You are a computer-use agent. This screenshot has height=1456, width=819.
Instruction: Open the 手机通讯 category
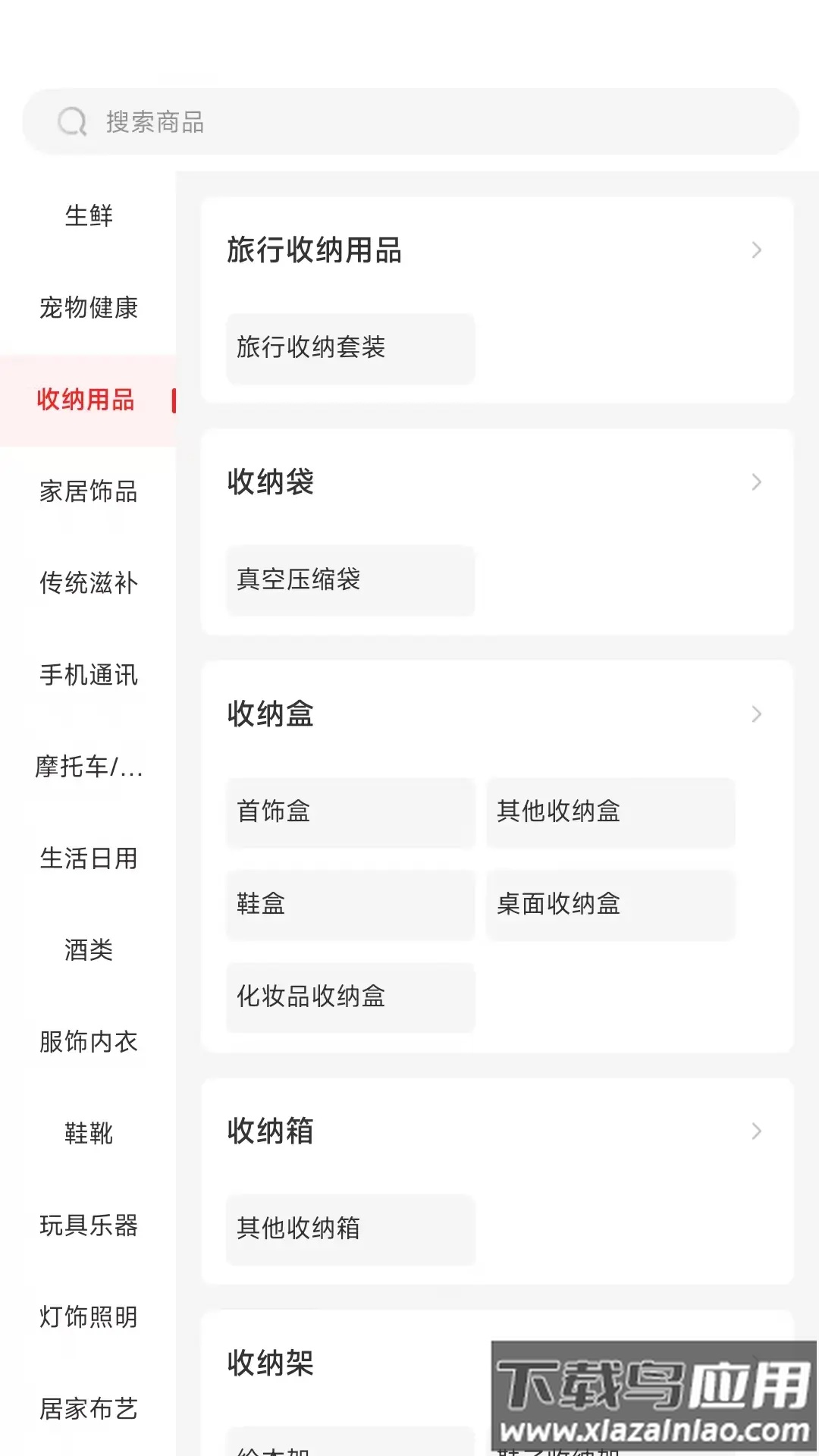88,676
